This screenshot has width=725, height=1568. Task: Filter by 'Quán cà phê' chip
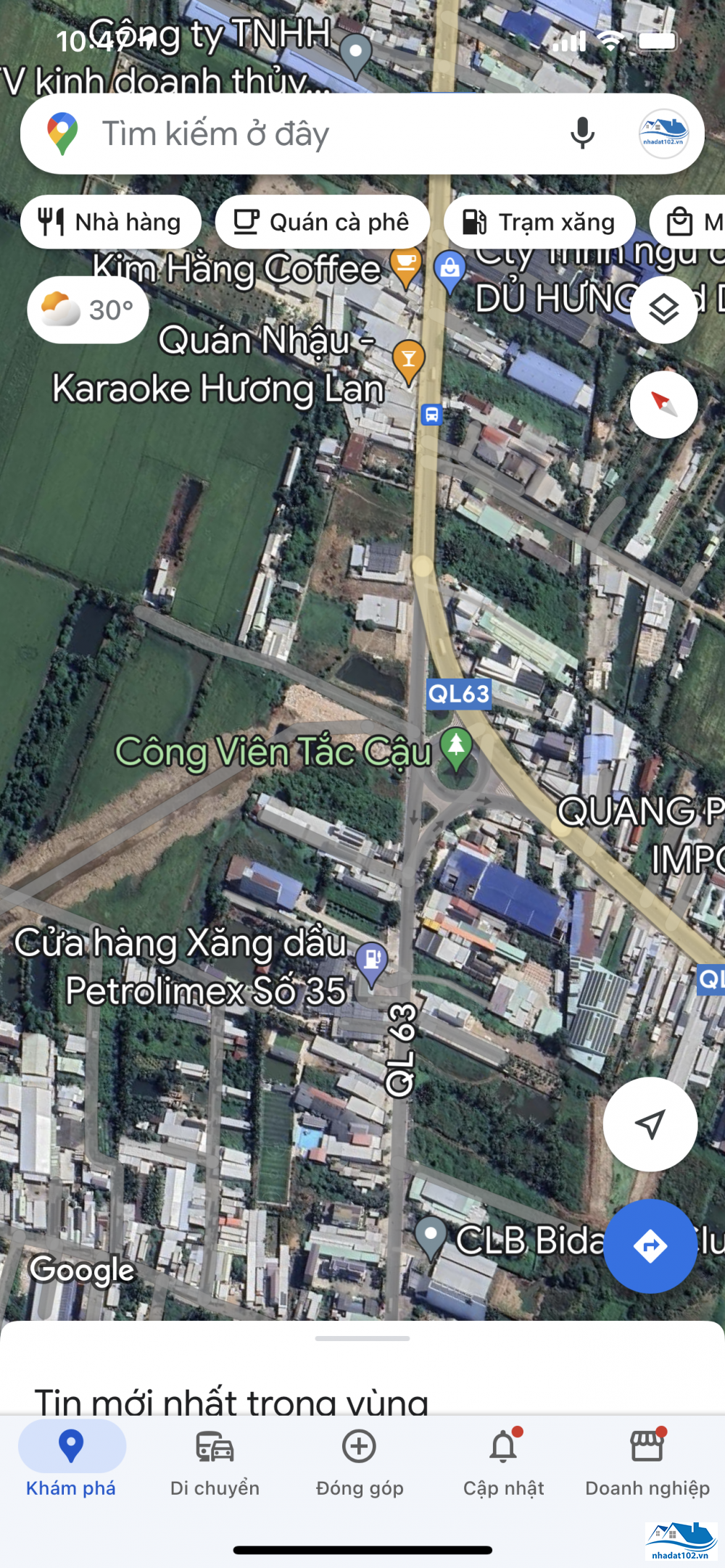point(323,222)
